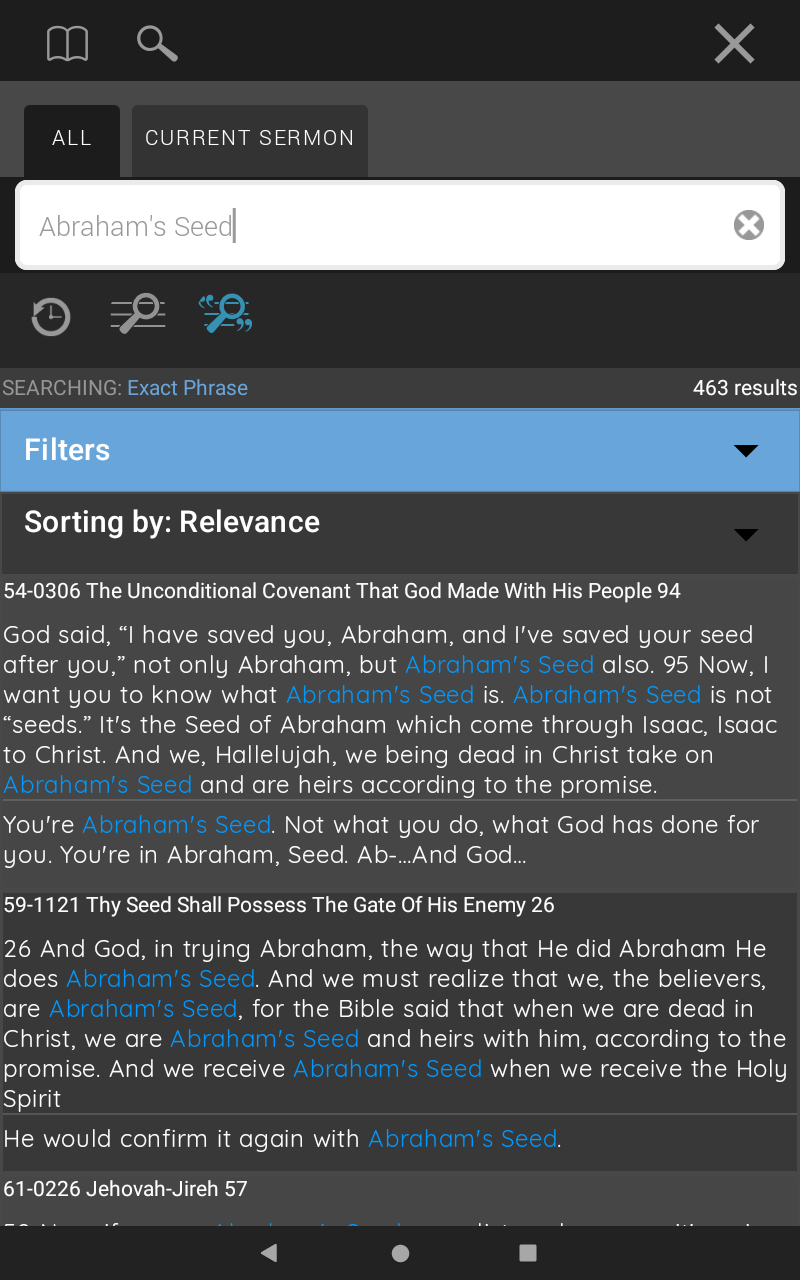Go back using system navigation
800x1280 pixels.
click(268, 1253)
